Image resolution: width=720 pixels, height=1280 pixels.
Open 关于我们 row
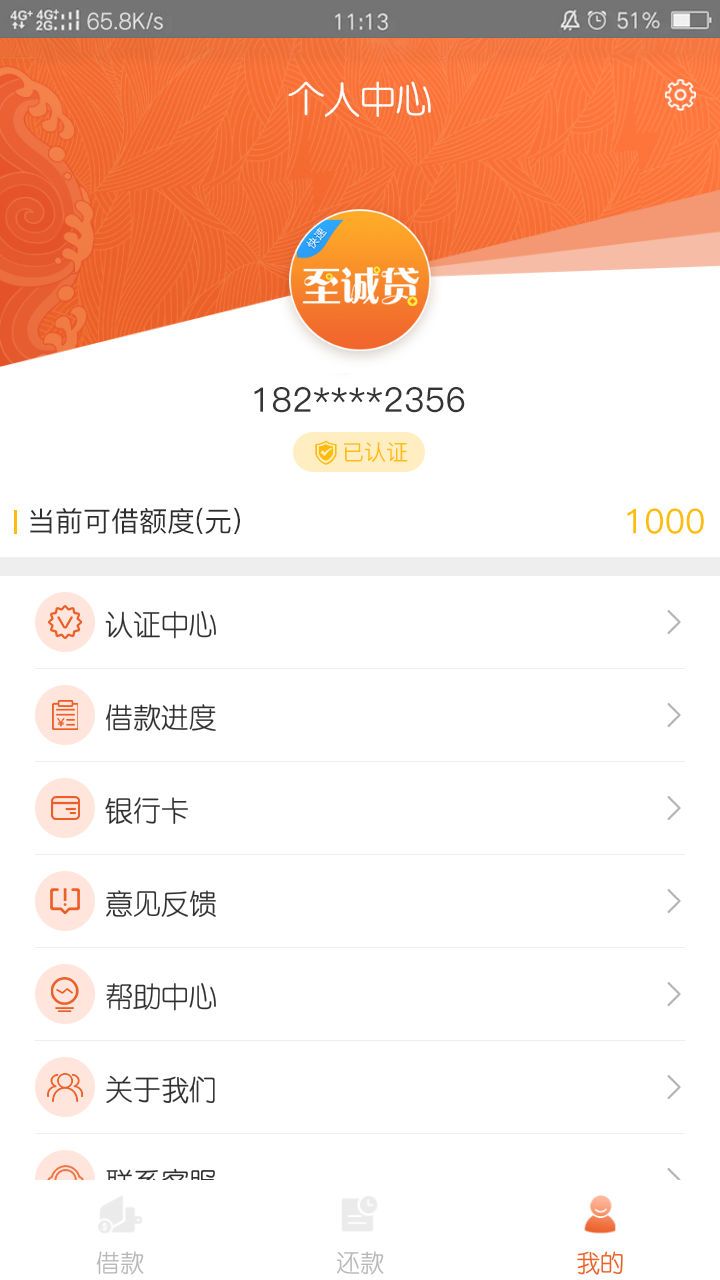coord(360,1088)
